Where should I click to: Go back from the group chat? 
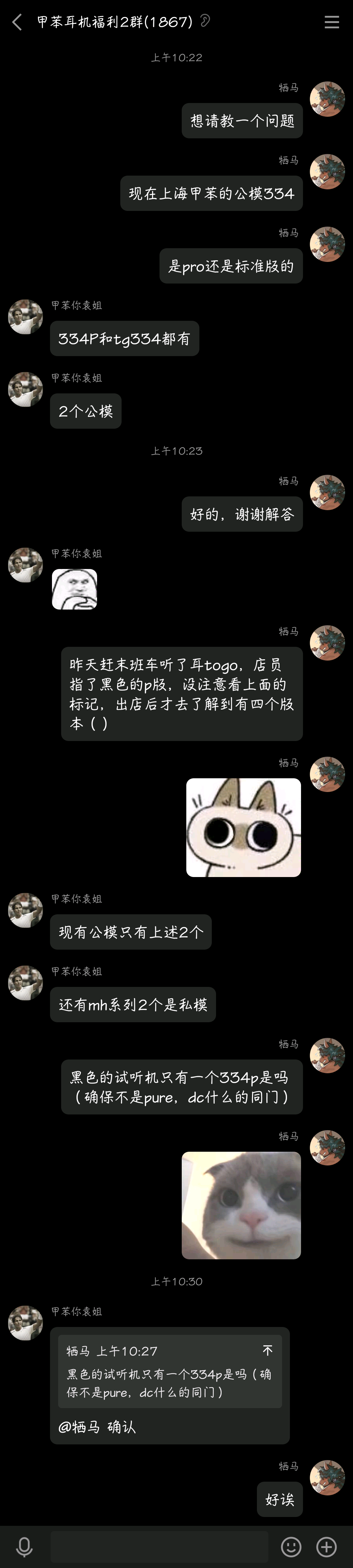click(17, 23)
